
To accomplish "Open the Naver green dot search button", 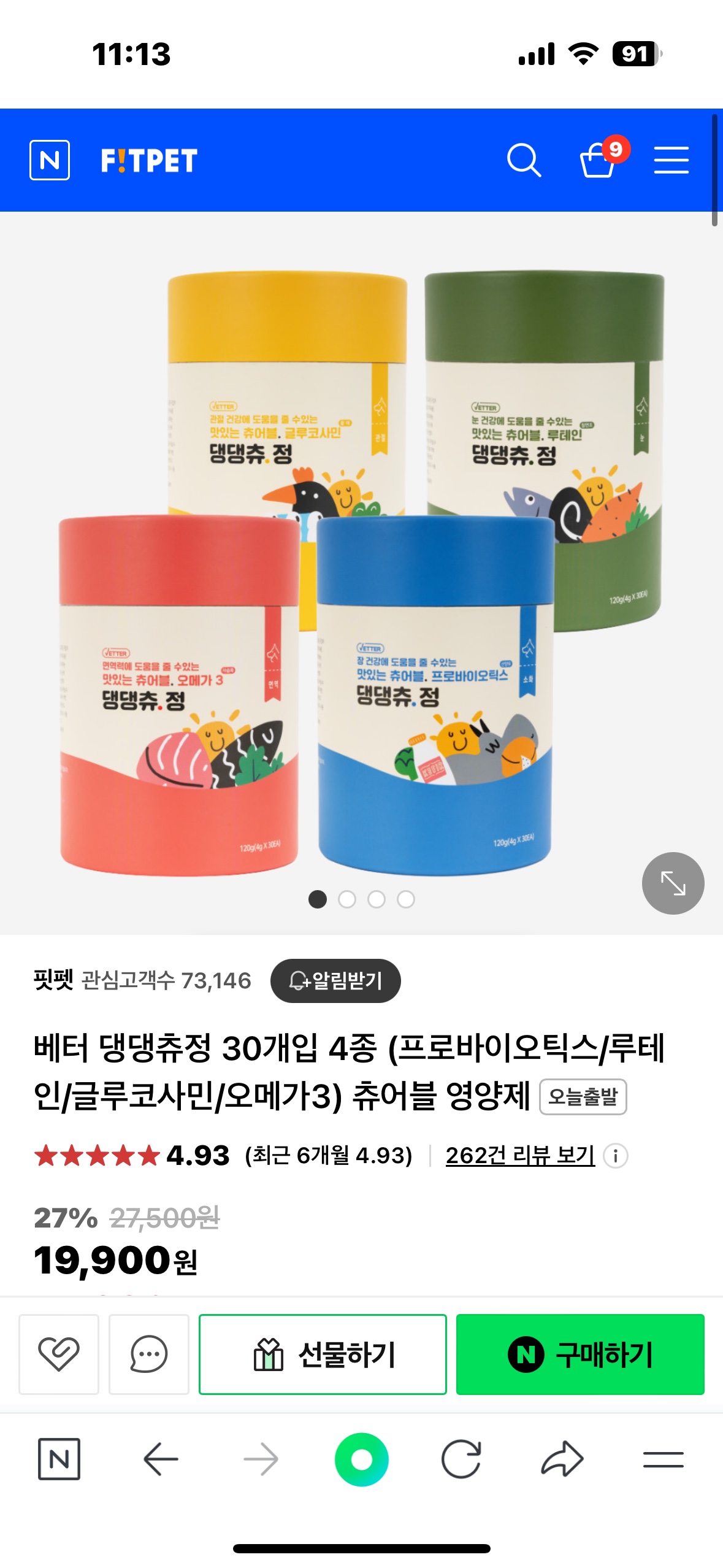I will tap(361, 1459).
